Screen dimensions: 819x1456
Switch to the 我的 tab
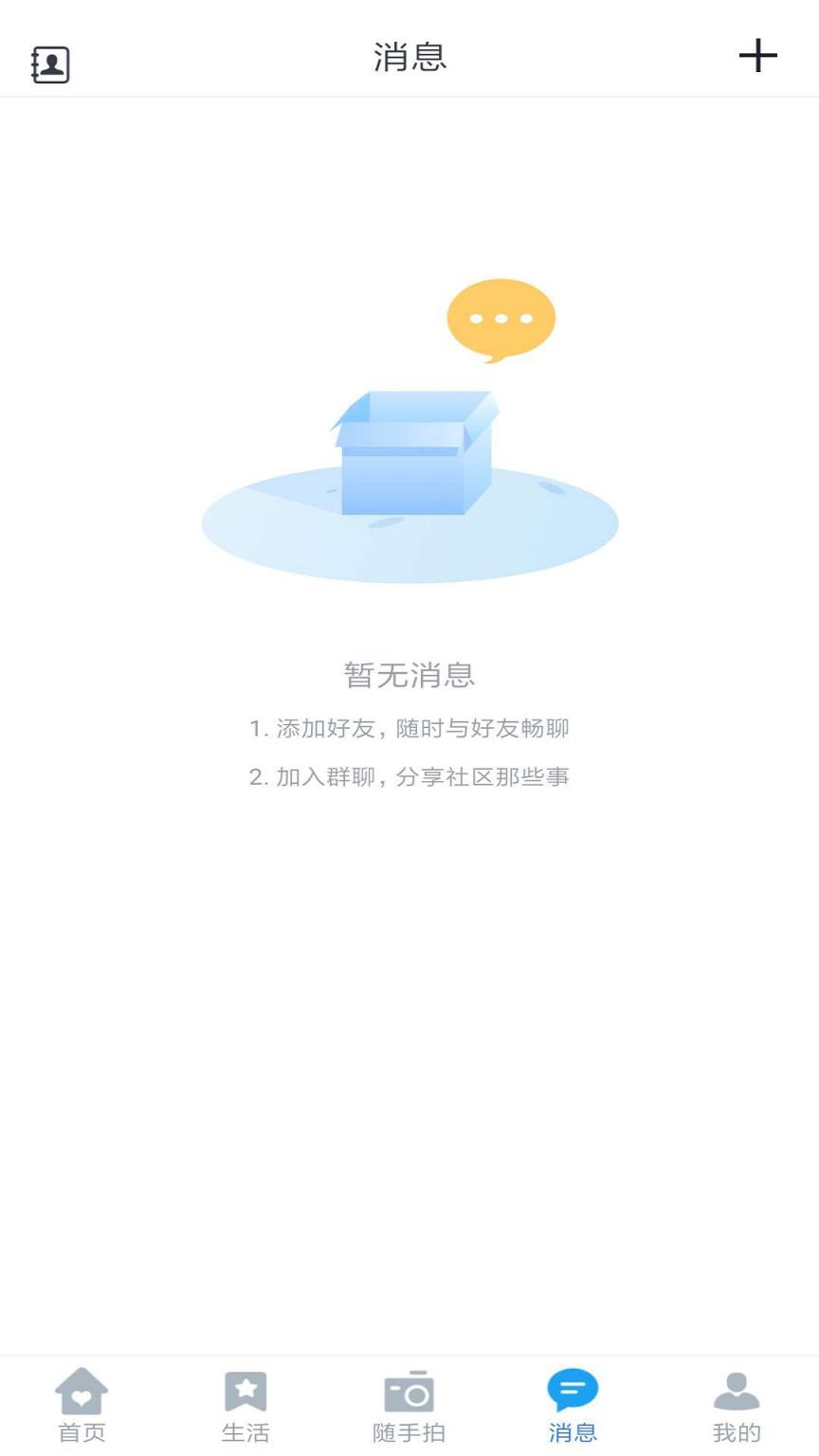[737, 1435]
